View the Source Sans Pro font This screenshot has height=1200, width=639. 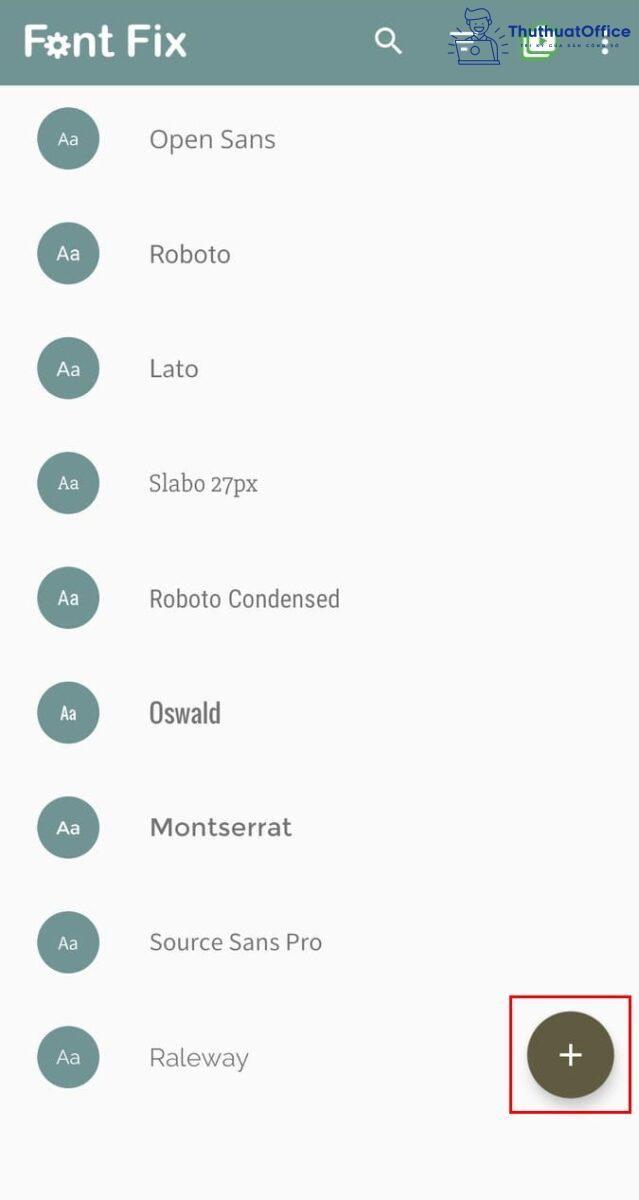click(x=235, y=942)
